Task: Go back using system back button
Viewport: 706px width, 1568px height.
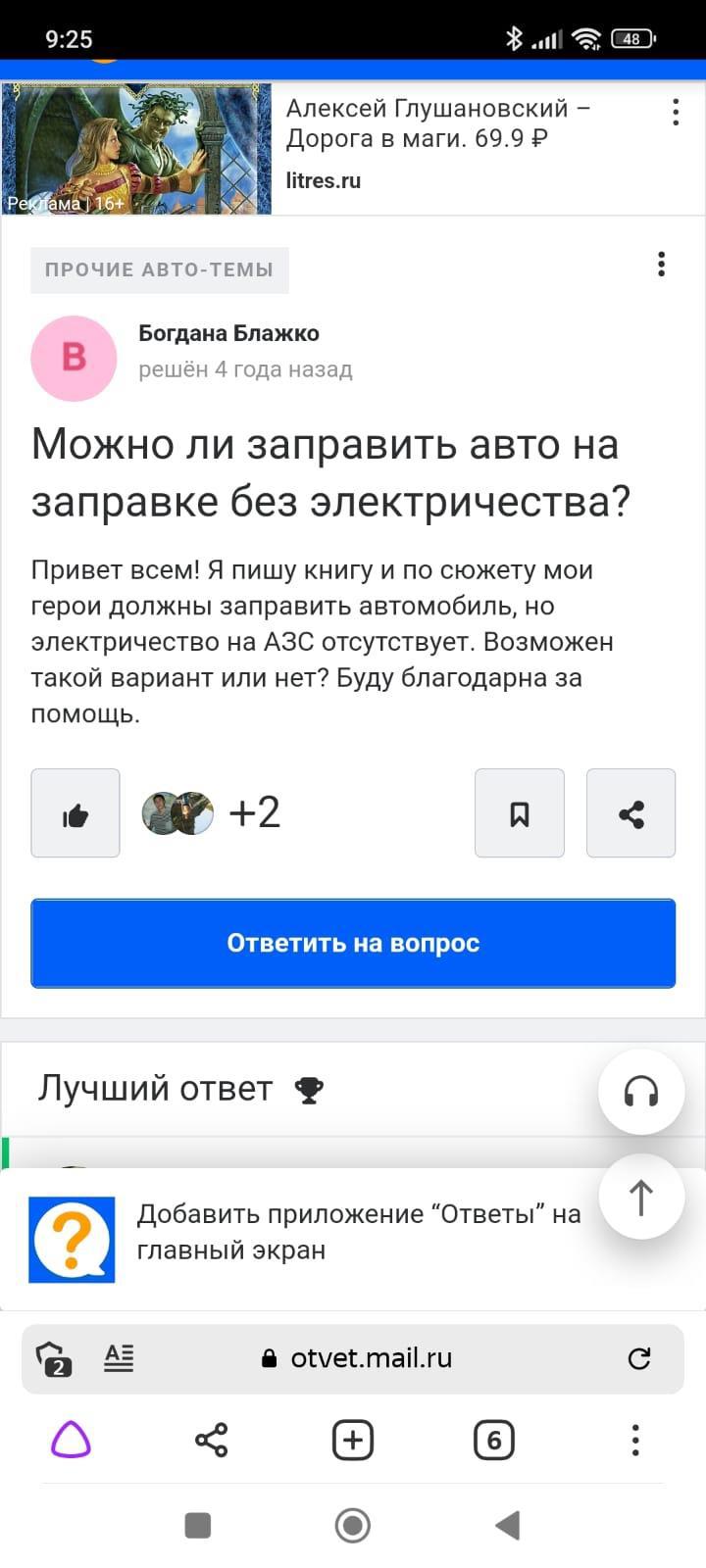Action: (x=507, y=1525)
